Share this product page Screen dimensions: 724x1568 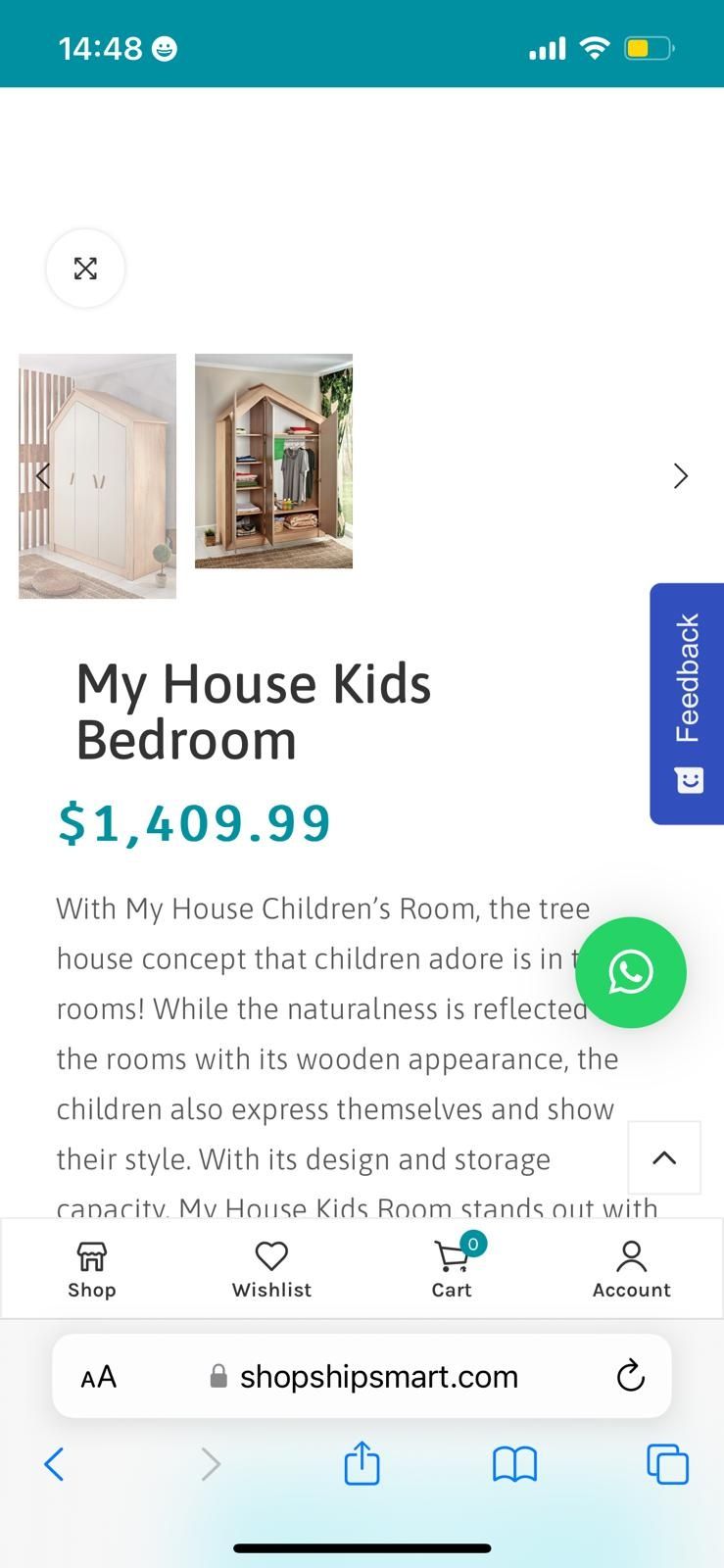click(x=362, y=1463)
